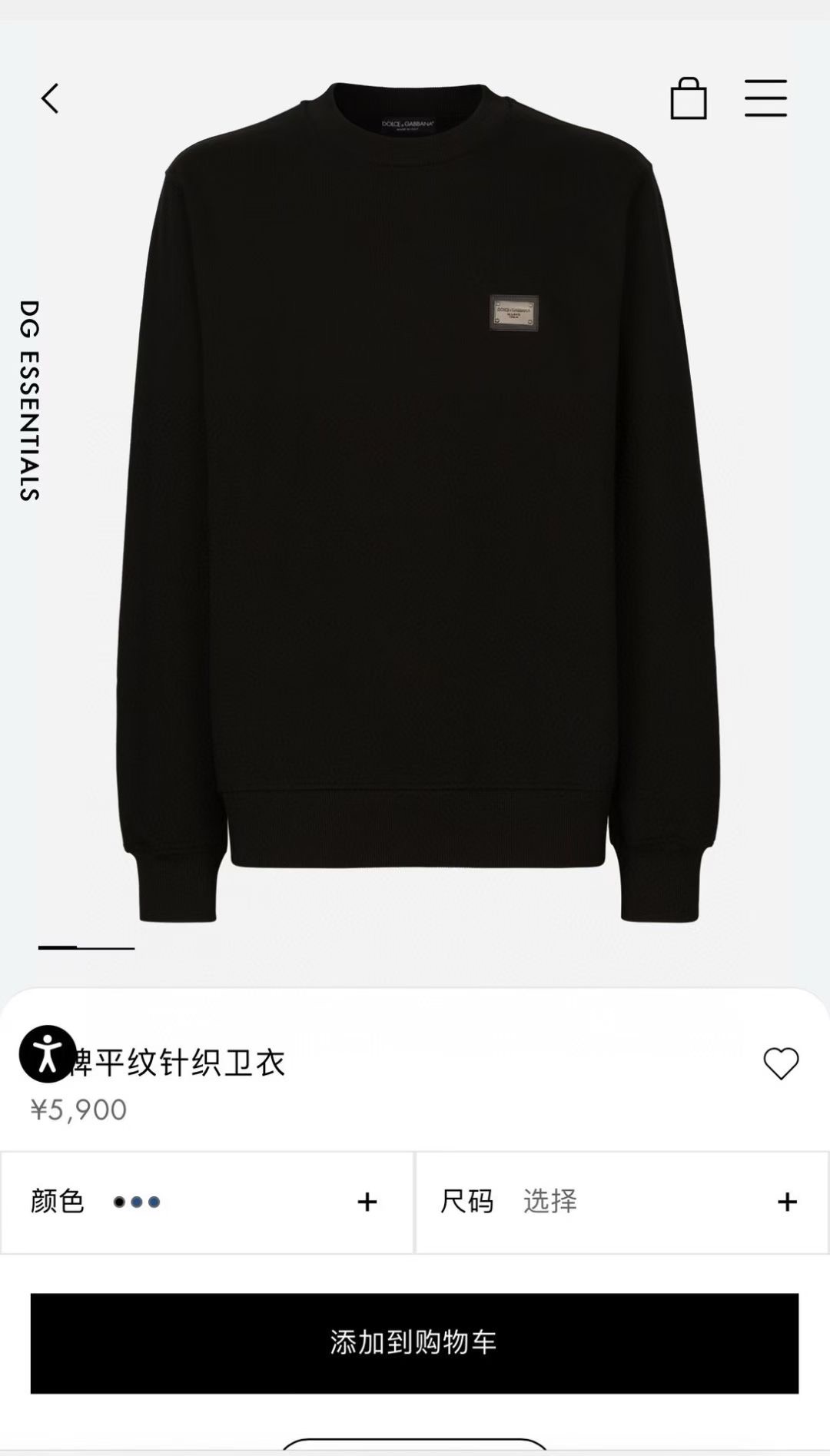Open the hamburger menu

[x=765, y=98]
